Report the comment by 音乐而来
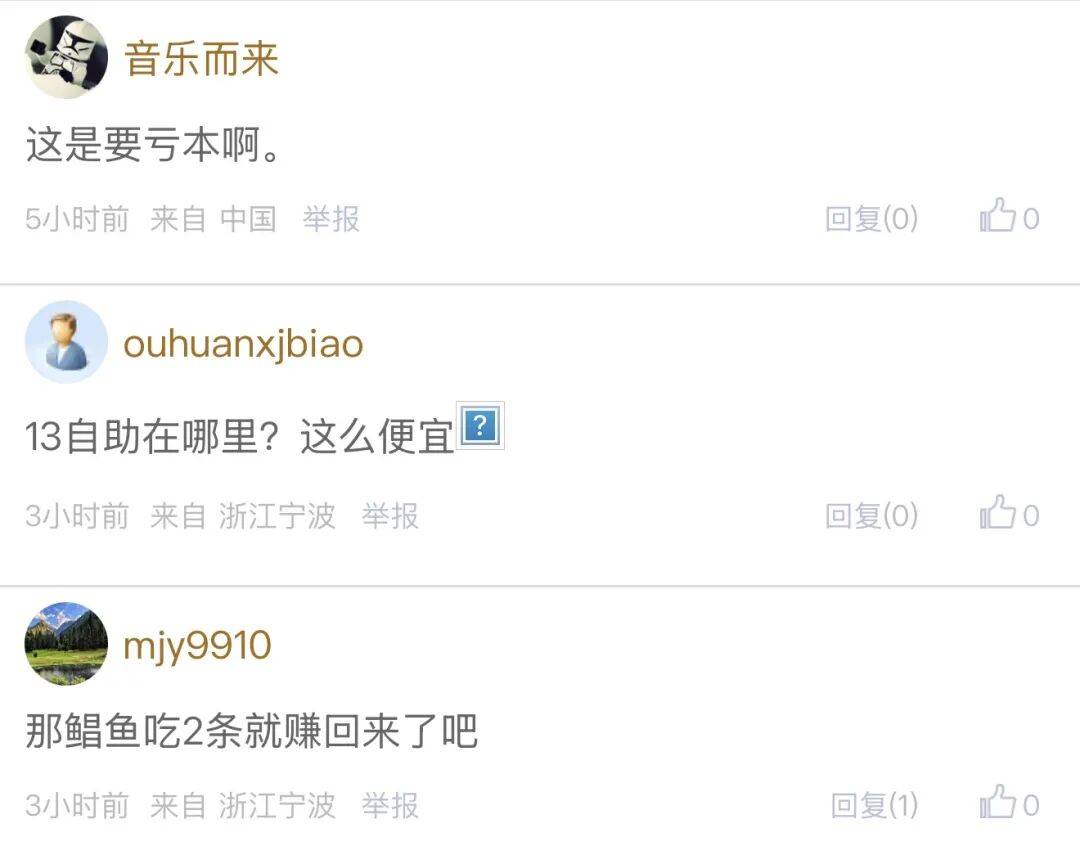 (331, 219)
